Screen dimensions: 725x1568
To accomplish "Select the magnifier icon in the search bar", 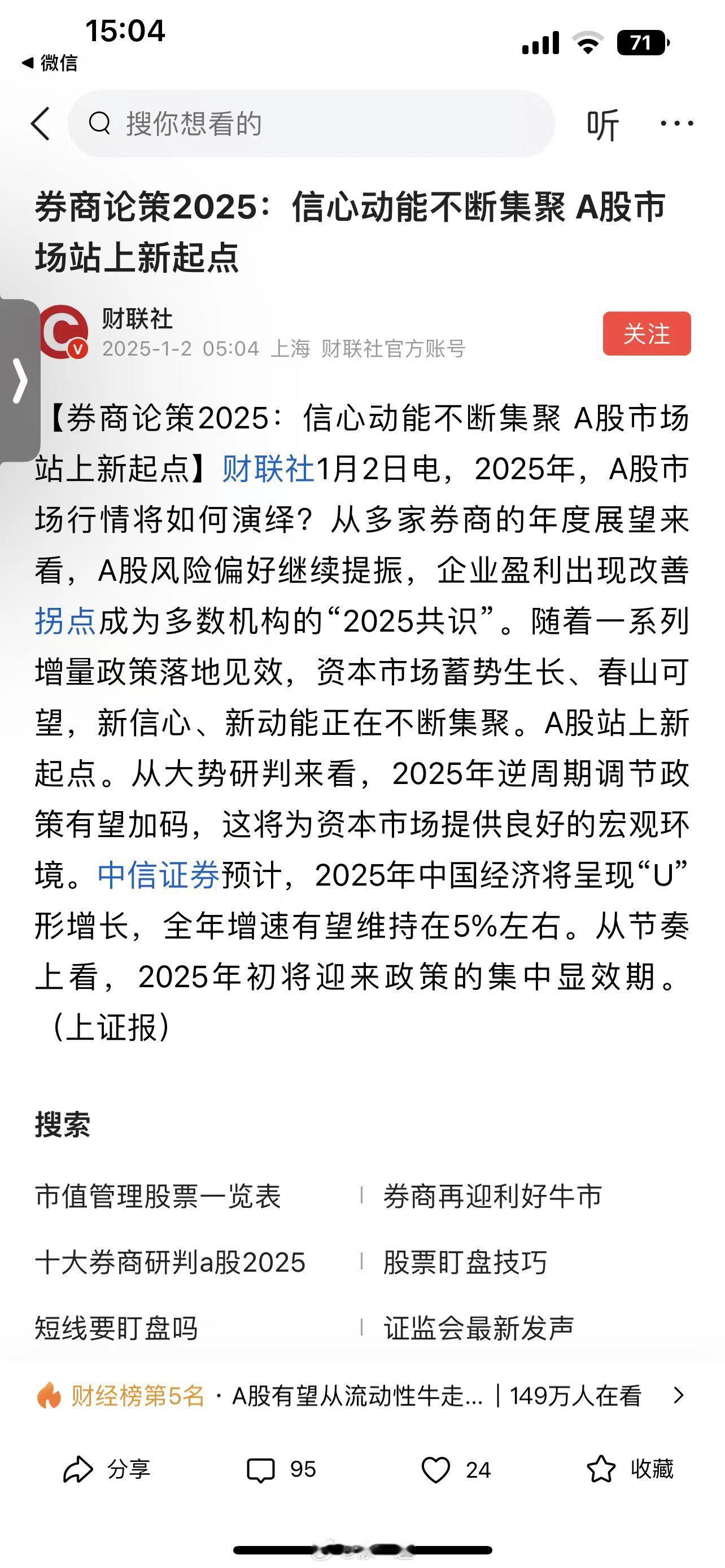I will [x=101, y=124].
